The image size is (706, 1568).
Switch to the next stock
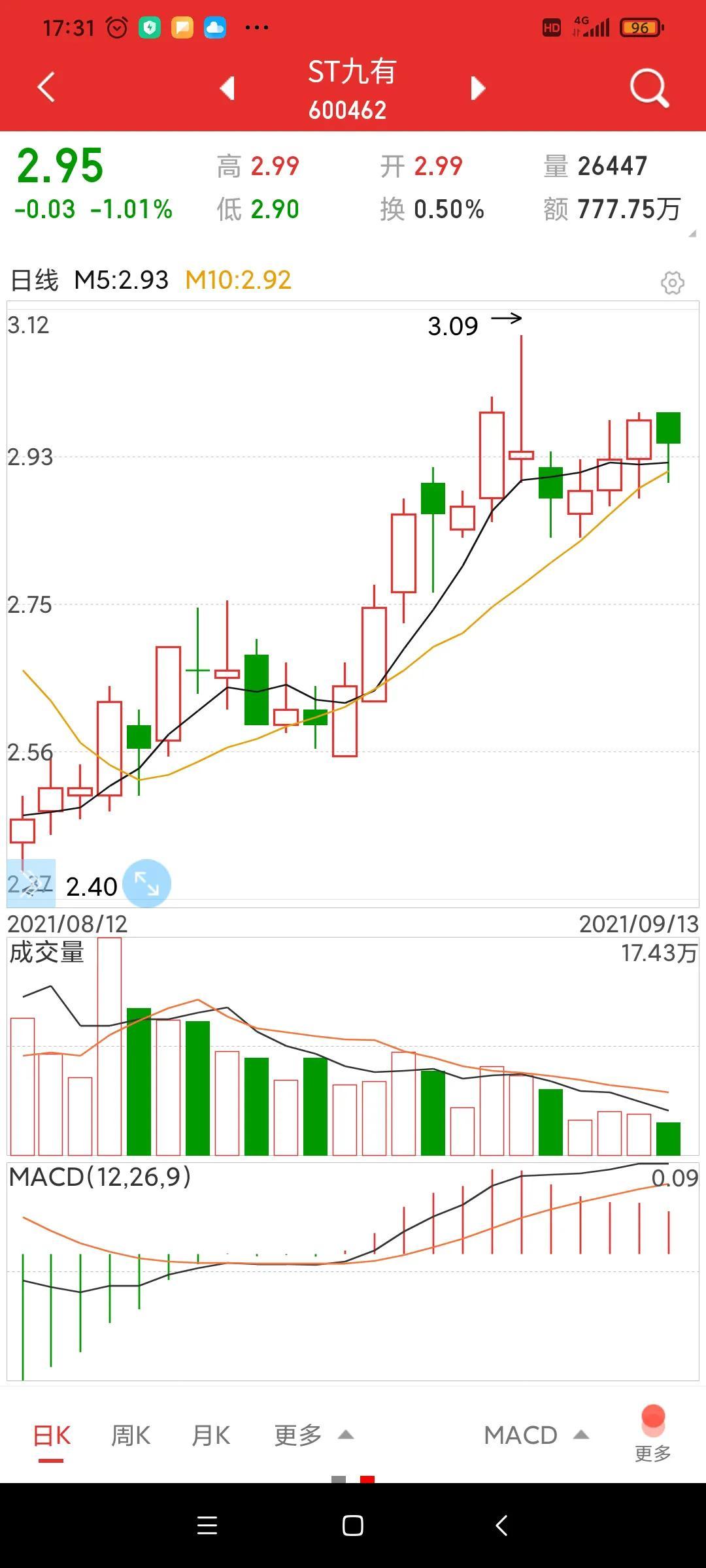pos(478,88)
